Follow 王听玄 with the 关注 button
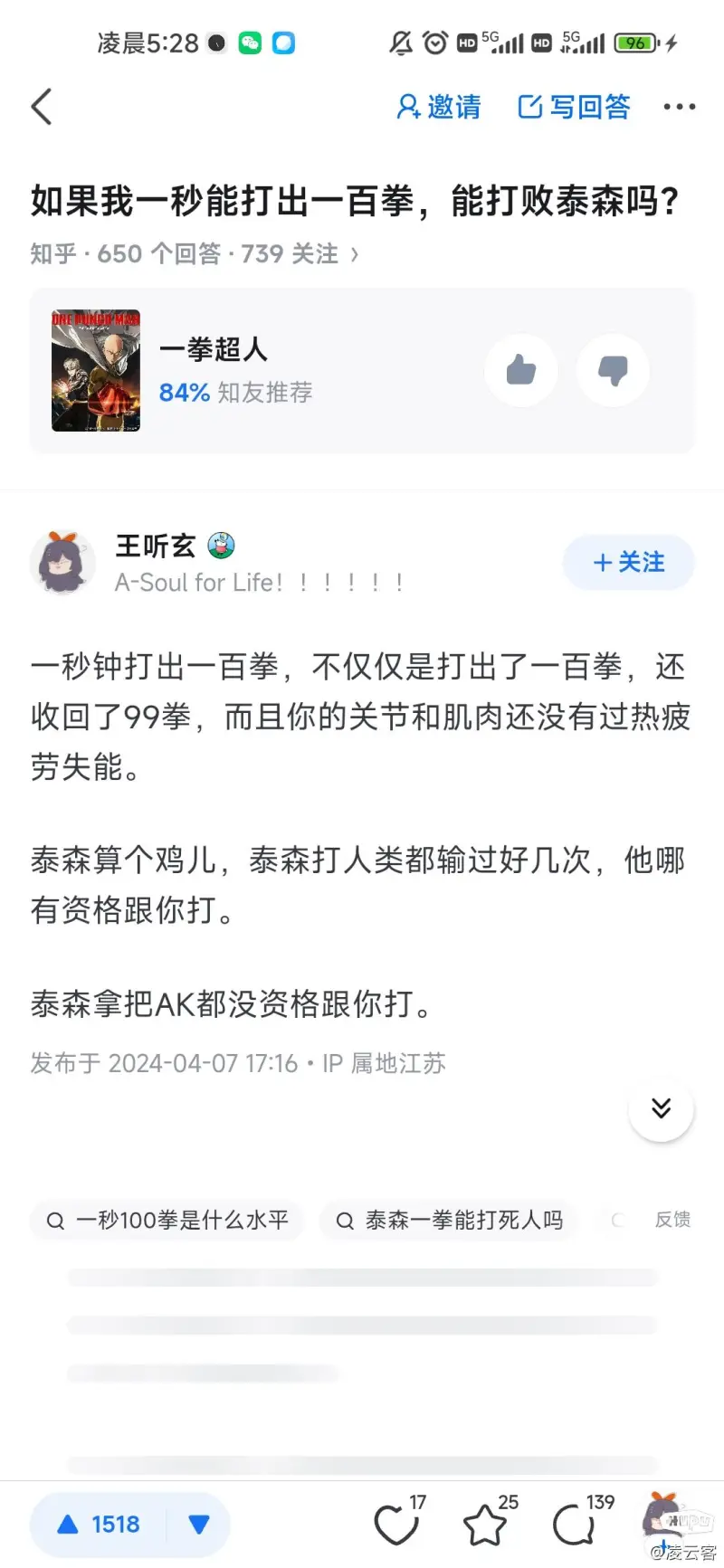This screenshot has width=724, height=1568. pyautogui.click(x=628, y=562)
